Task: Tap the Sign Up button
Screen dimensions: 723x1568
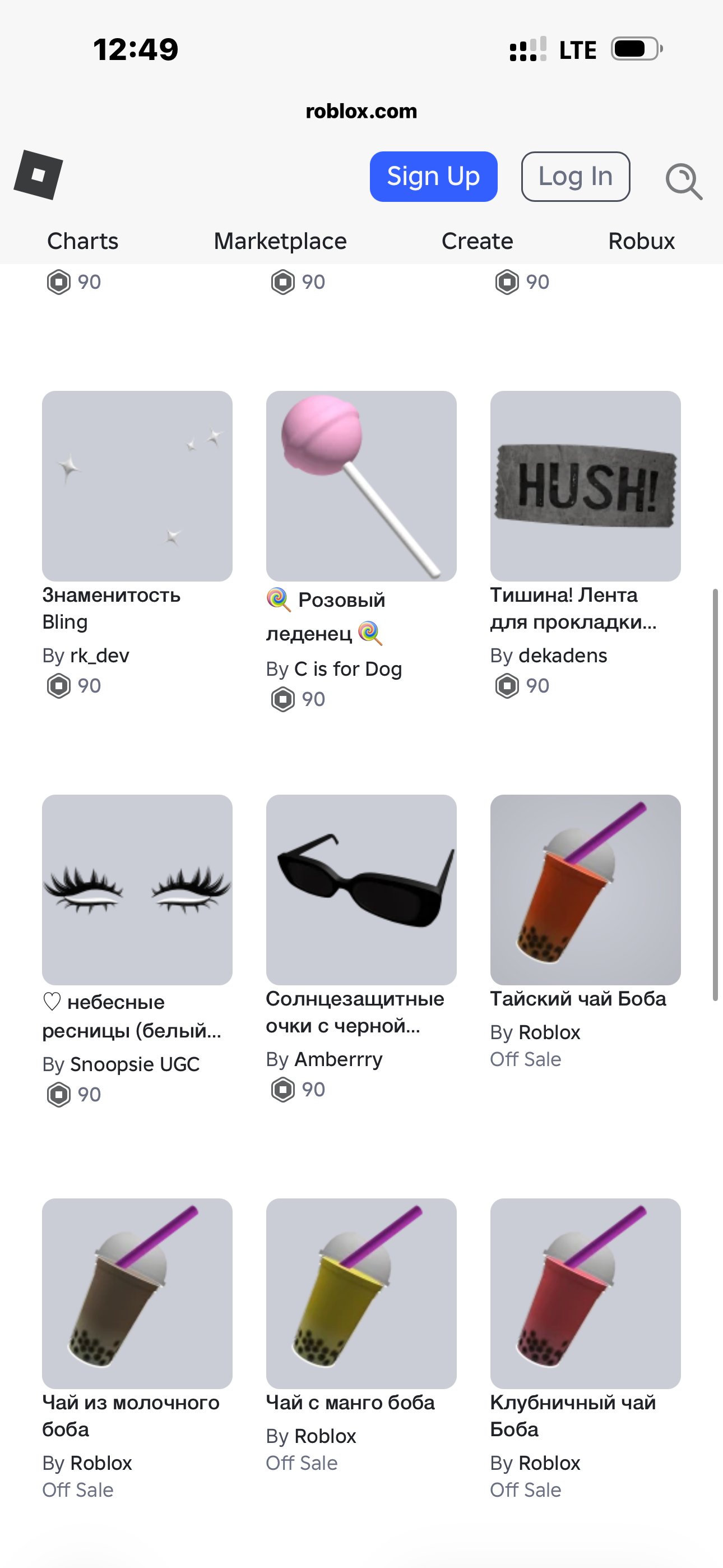Action: pos(433,177)
